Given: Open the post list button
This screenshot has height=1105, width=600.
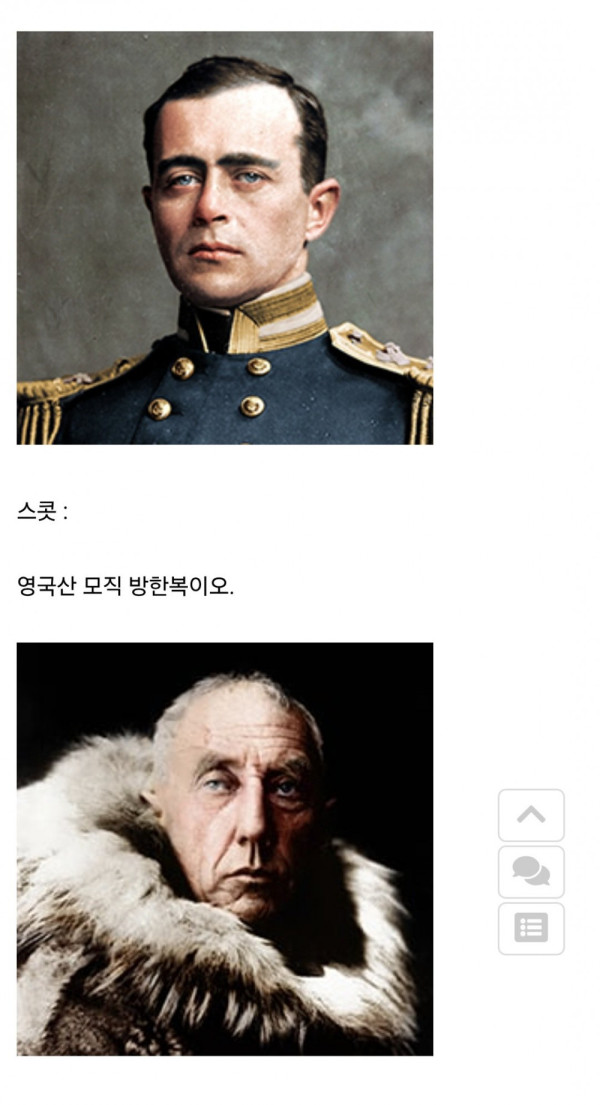Looking at the screenshot, I should 531,928.
